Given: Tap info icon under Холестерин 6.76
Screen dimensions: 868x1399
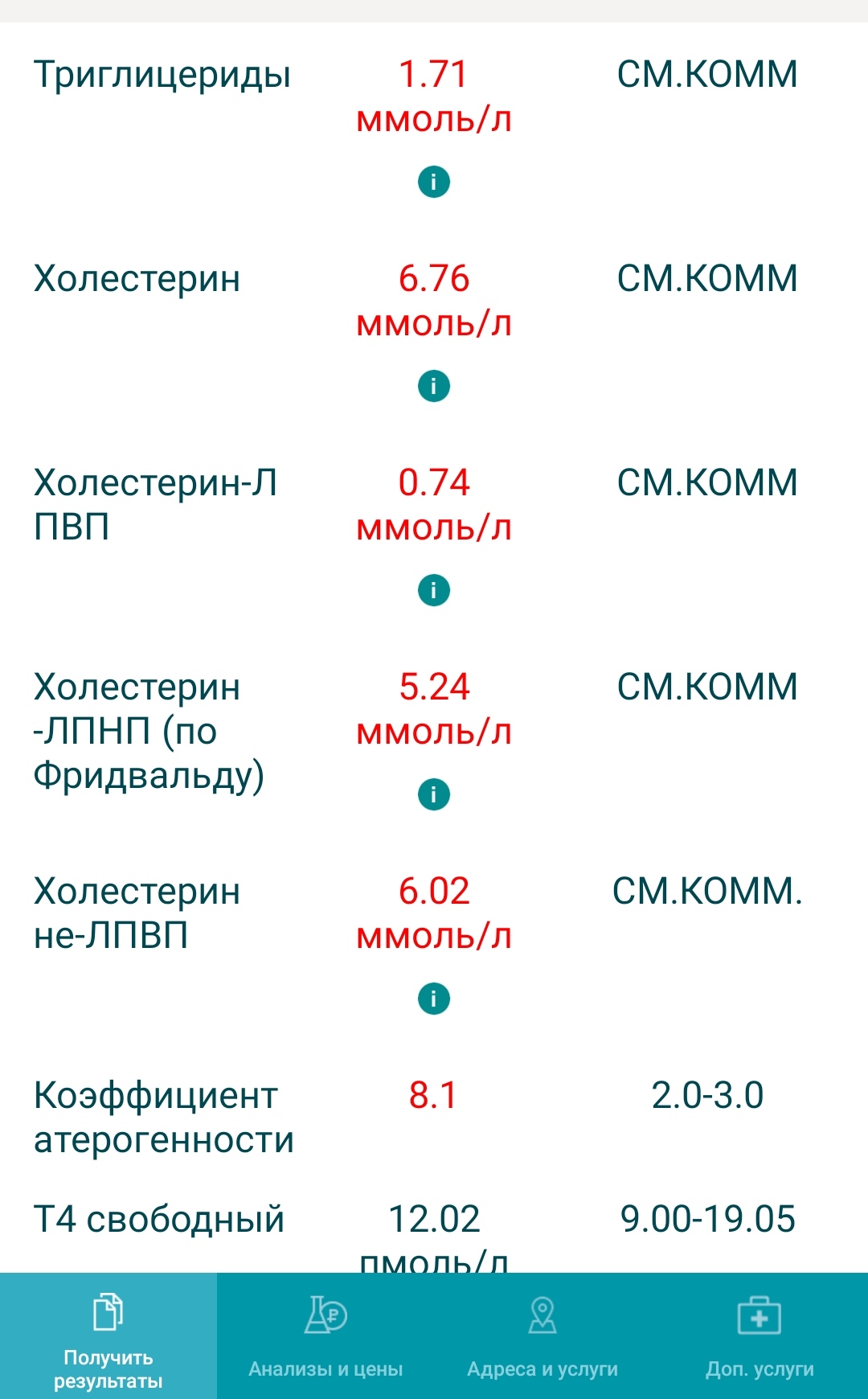Looking at the screenshot, I should coord(434,386).
